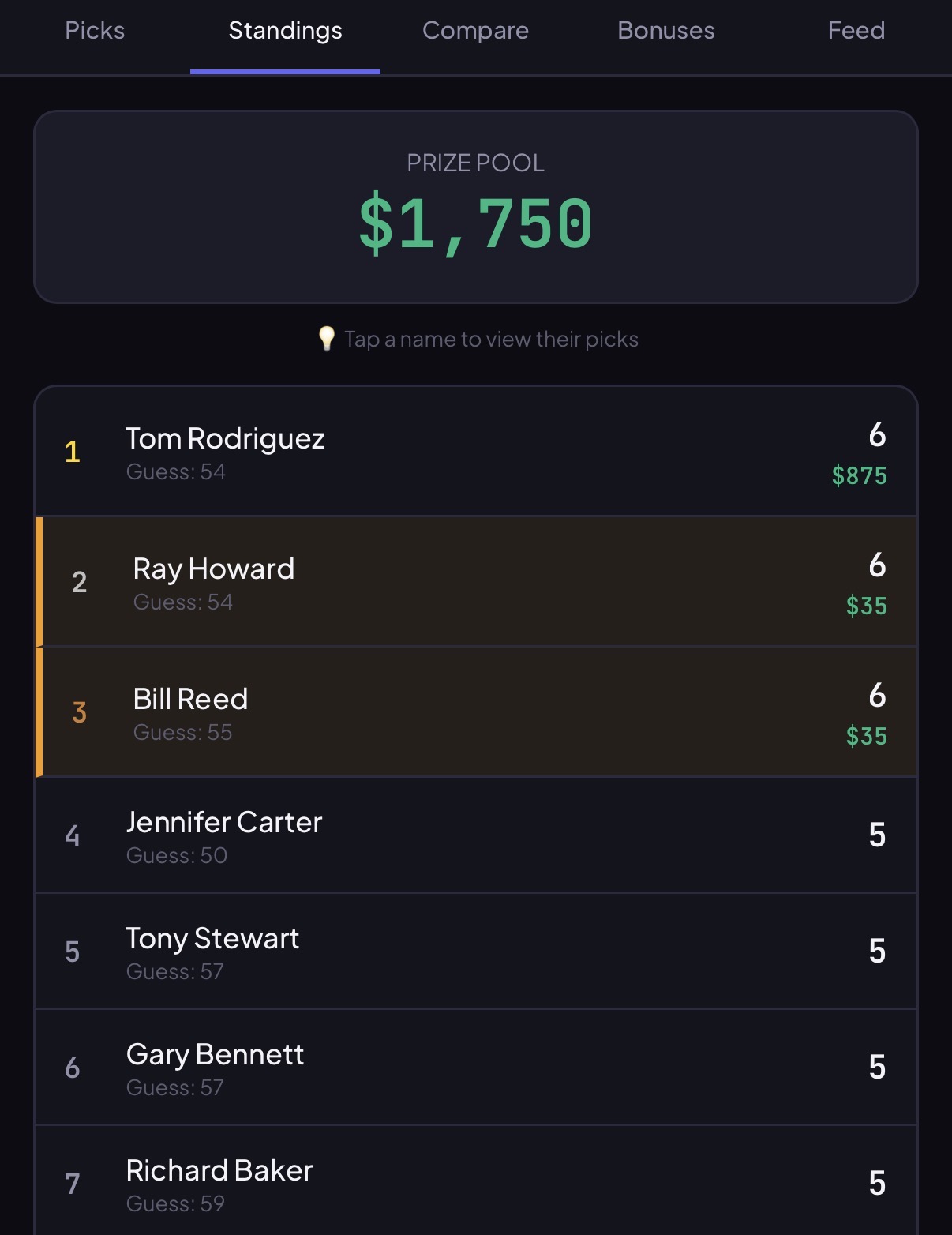View Jennifer Carter's picks
This screenshot has width=952, height=1235.
pos(224,822)
